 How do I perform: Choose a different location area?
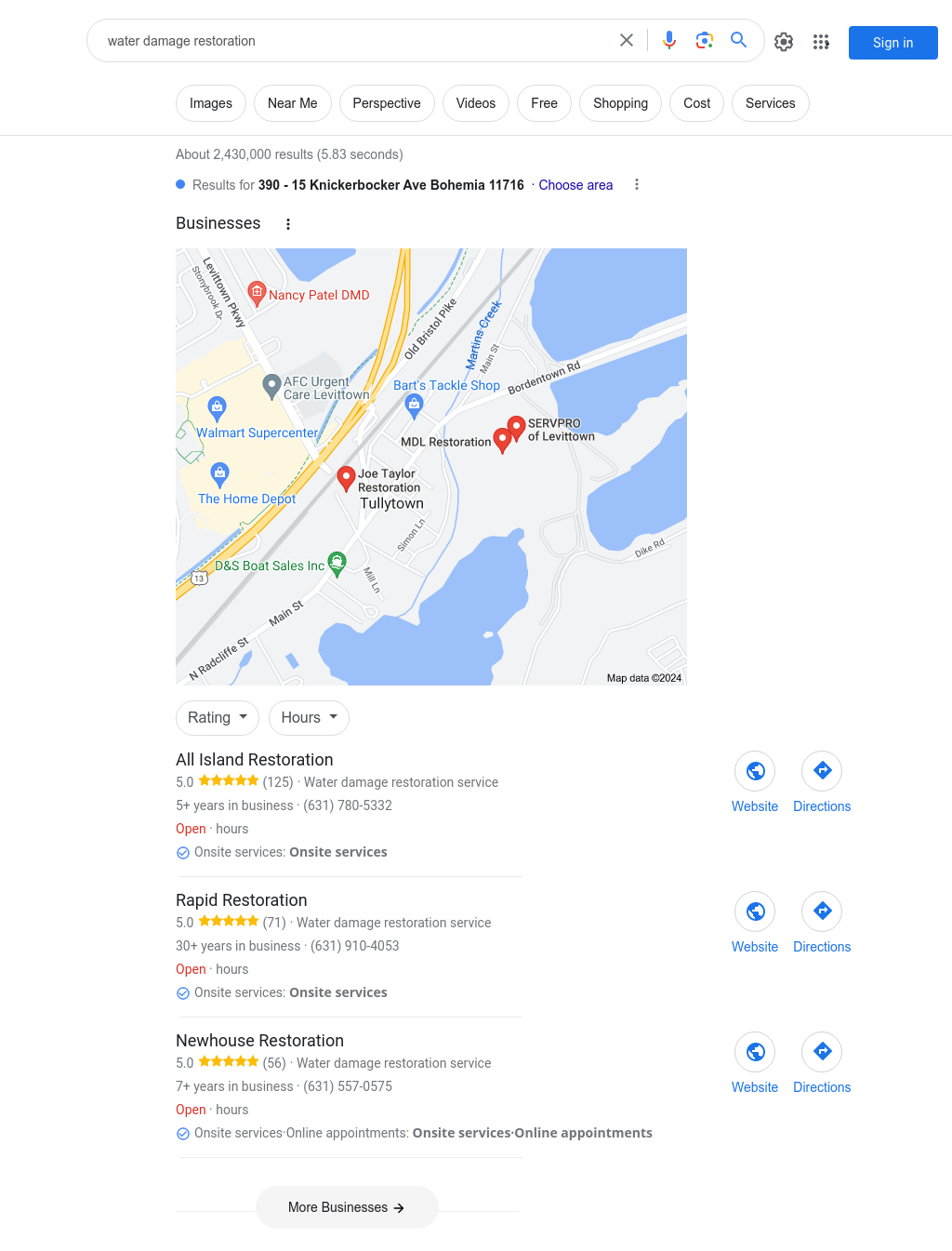[x=575, y=185]
